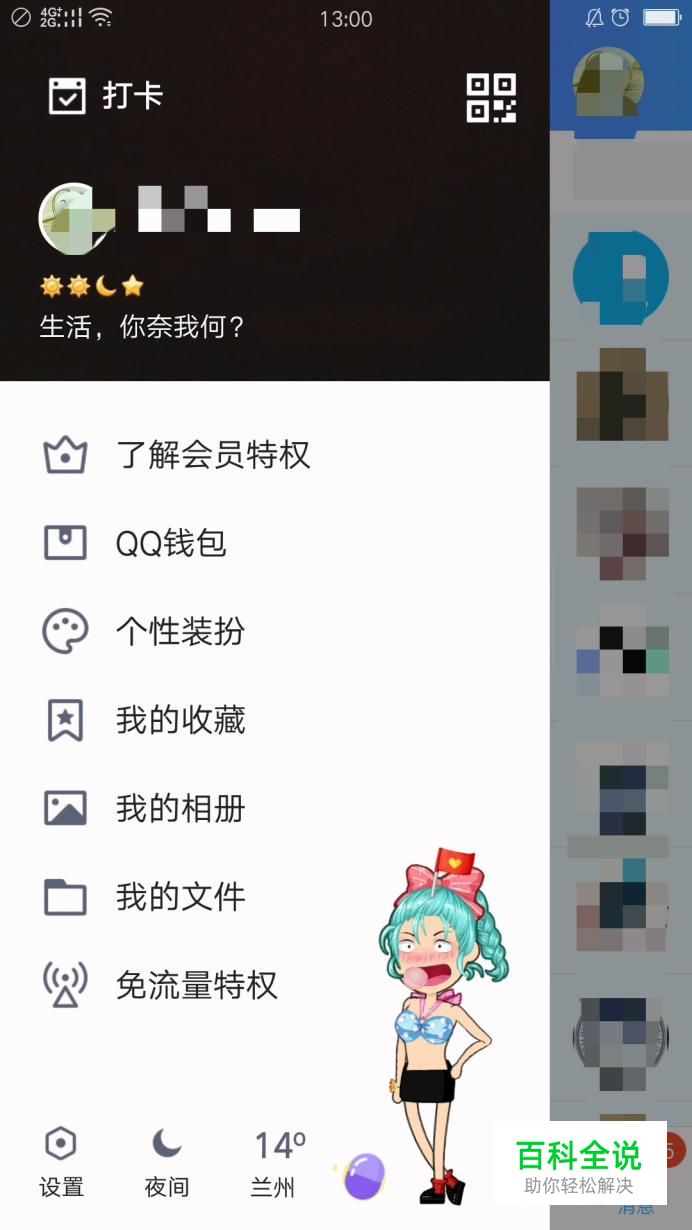
Task: Tap the 打卡 check-in button
Action: (106, 96)
